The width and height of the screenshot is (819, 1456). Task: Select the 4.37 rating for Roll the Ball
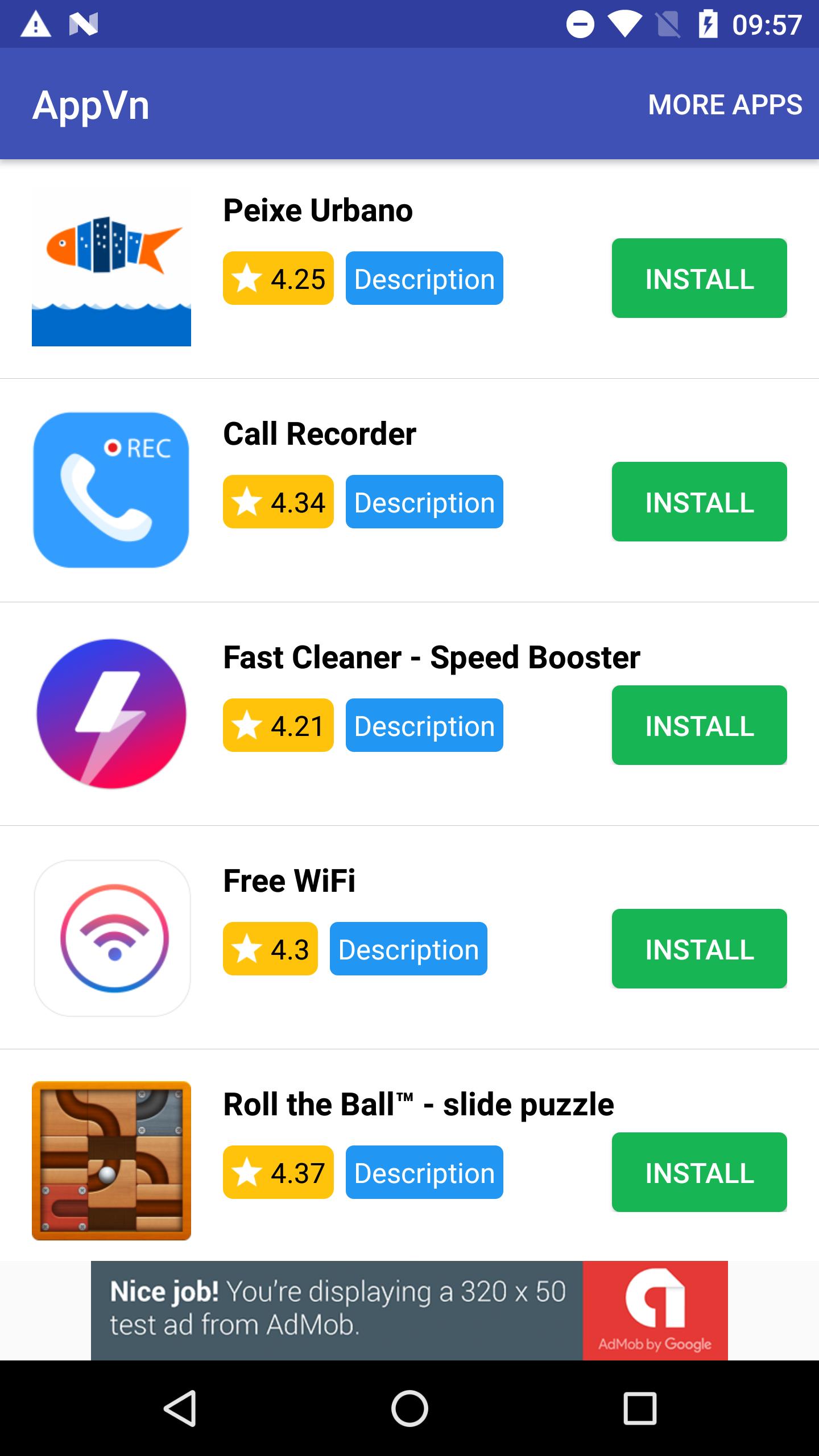278,1172
